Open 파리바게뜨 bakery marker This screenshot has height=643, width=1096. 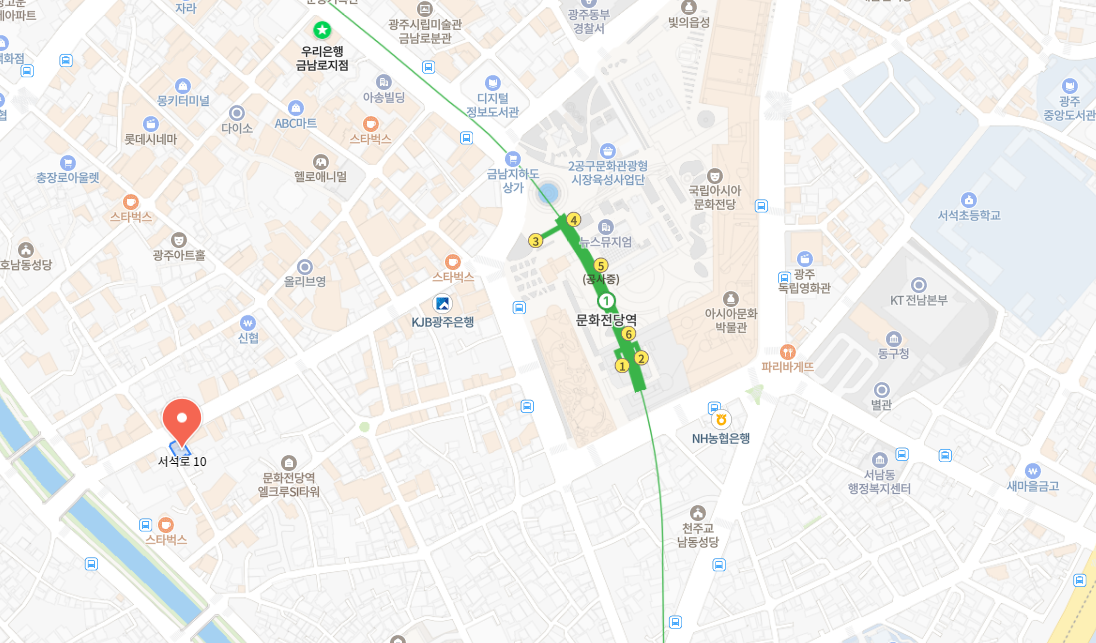click(x=788, y=352)
